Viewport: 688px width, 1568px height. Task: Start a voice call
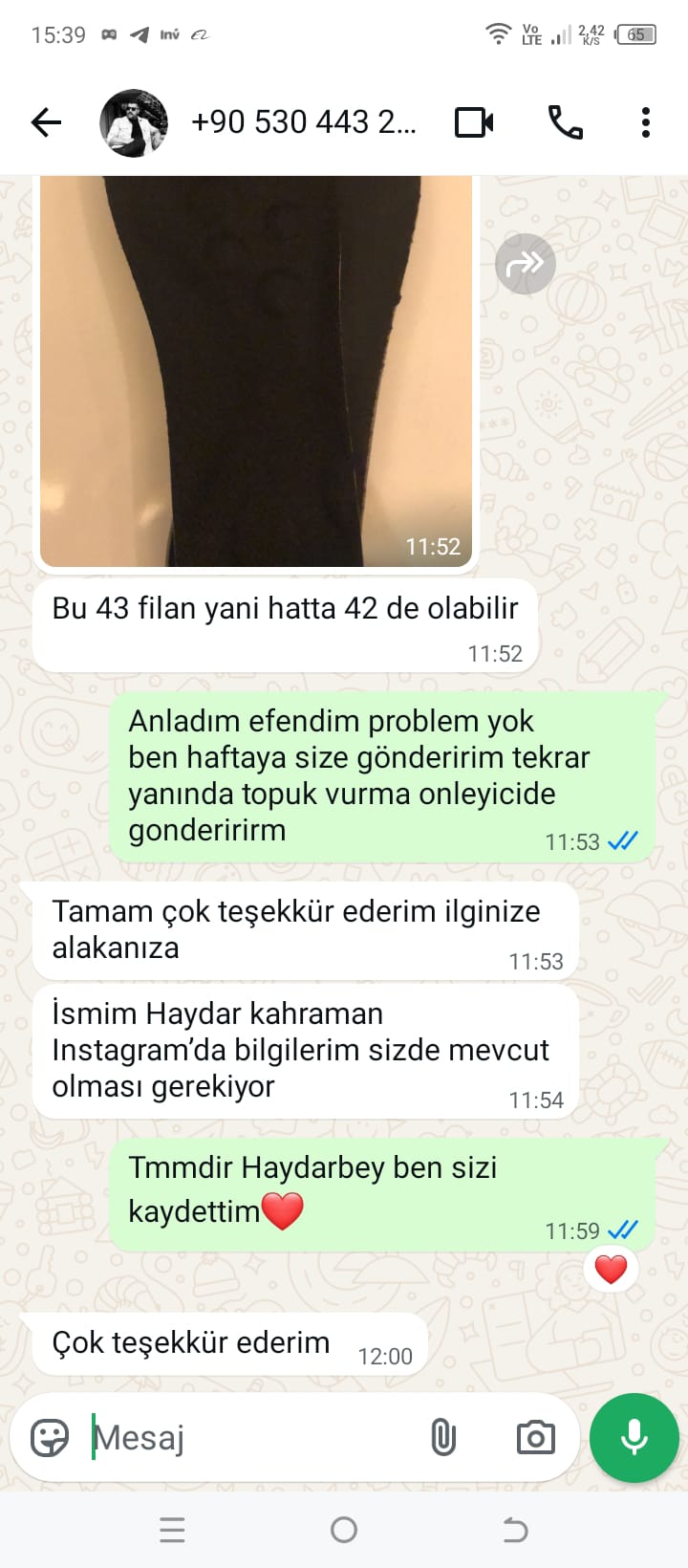click(x=565, y=122)
